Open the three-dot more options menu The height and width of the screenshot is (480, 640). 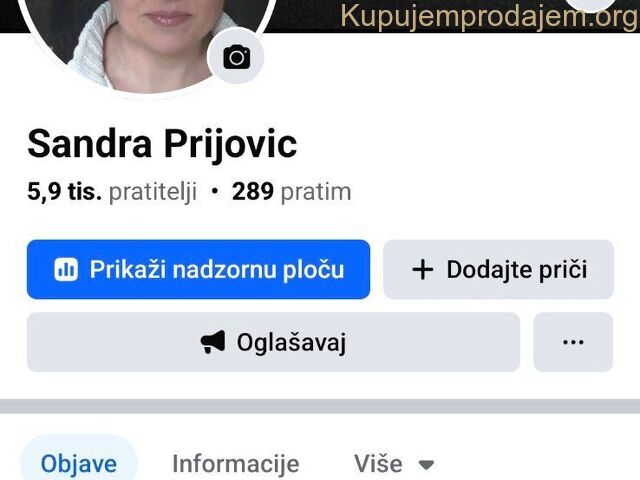click(x=573, y=342)
